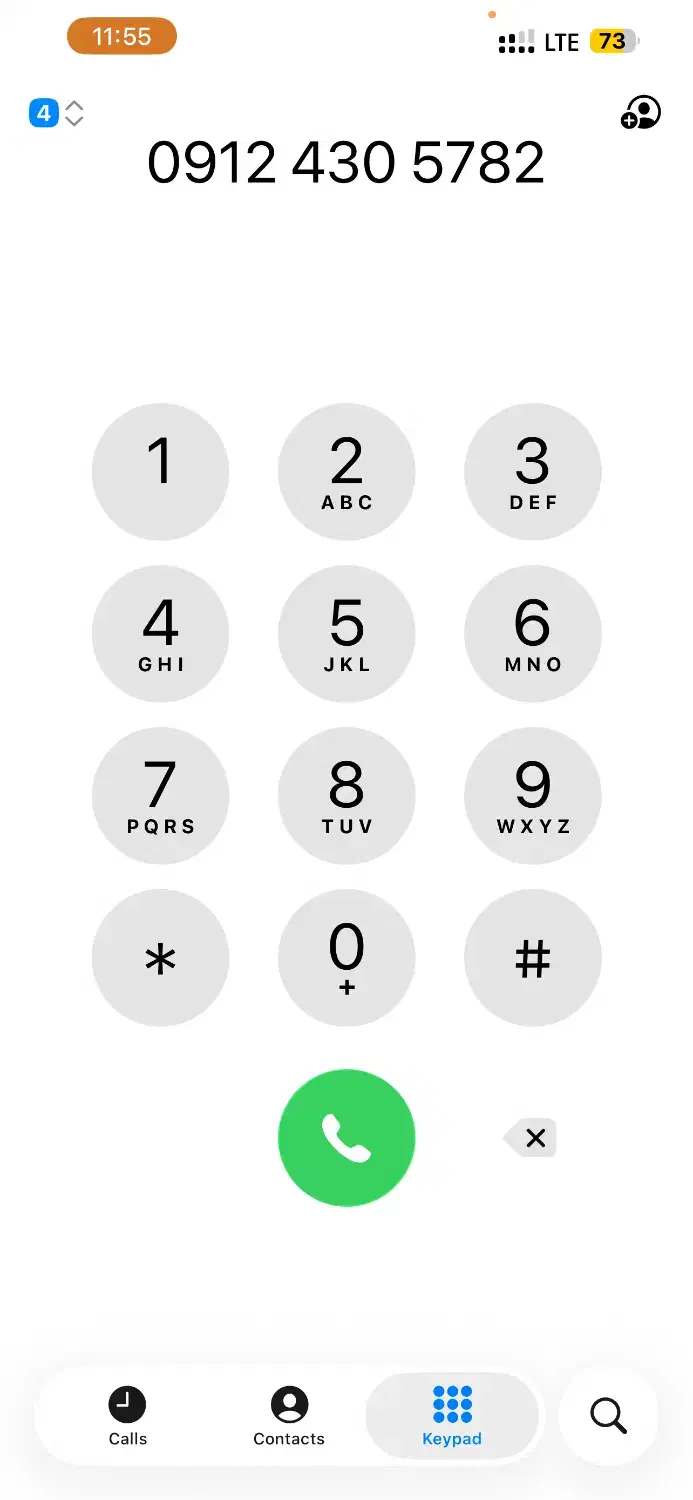
Task: Select the Keypad tab
Action: point(452,1416)
